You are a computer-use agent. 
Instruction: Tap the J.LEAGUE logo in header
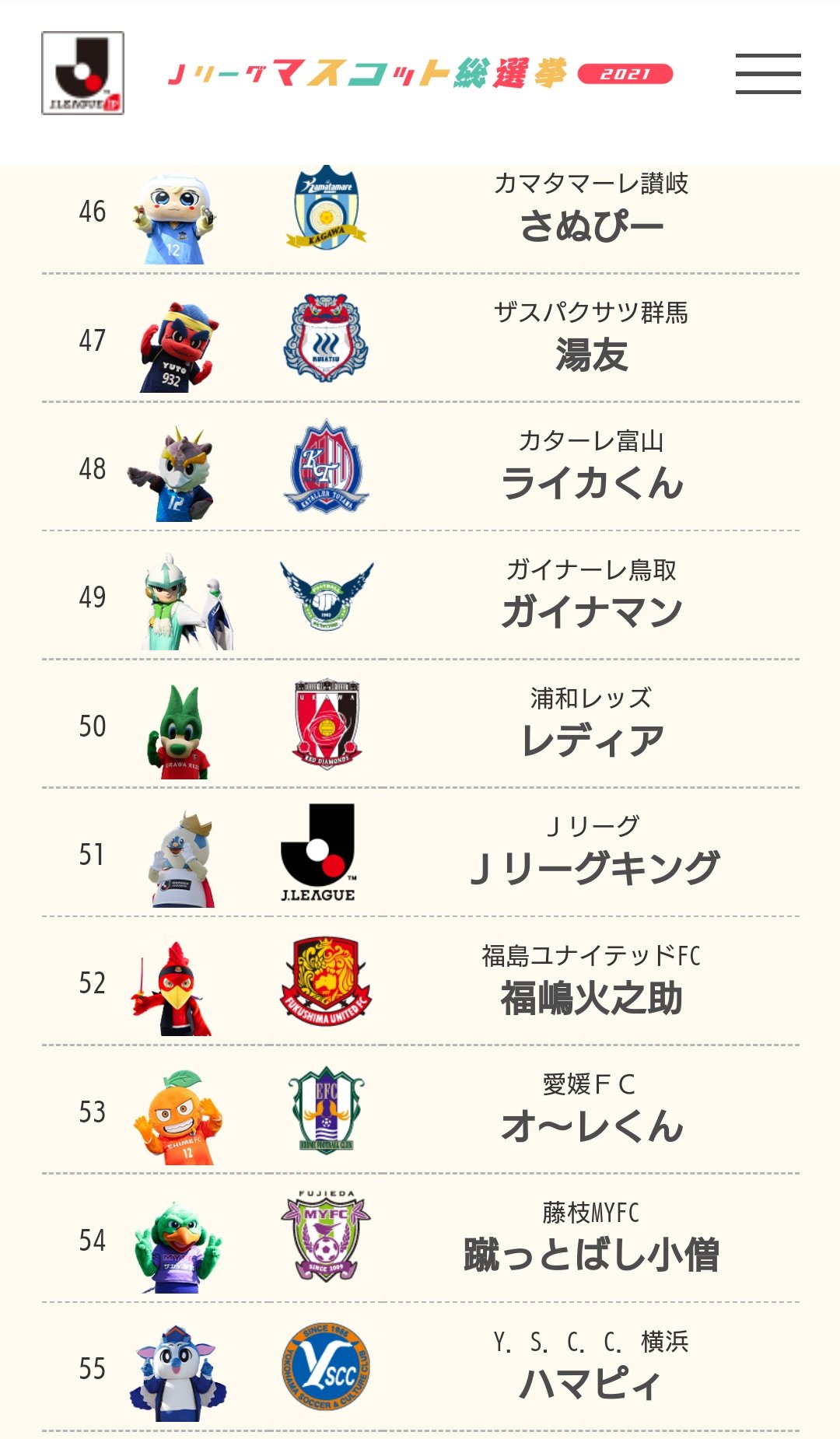82,73
